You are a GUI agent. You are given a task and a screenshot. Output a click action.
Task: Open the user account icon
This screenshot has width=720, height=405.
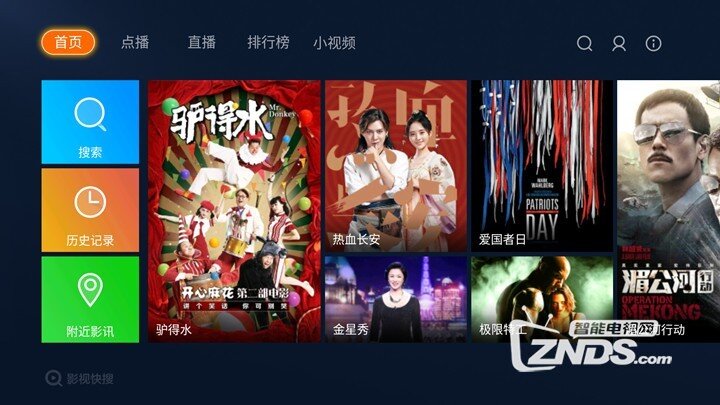click(619, 43)
